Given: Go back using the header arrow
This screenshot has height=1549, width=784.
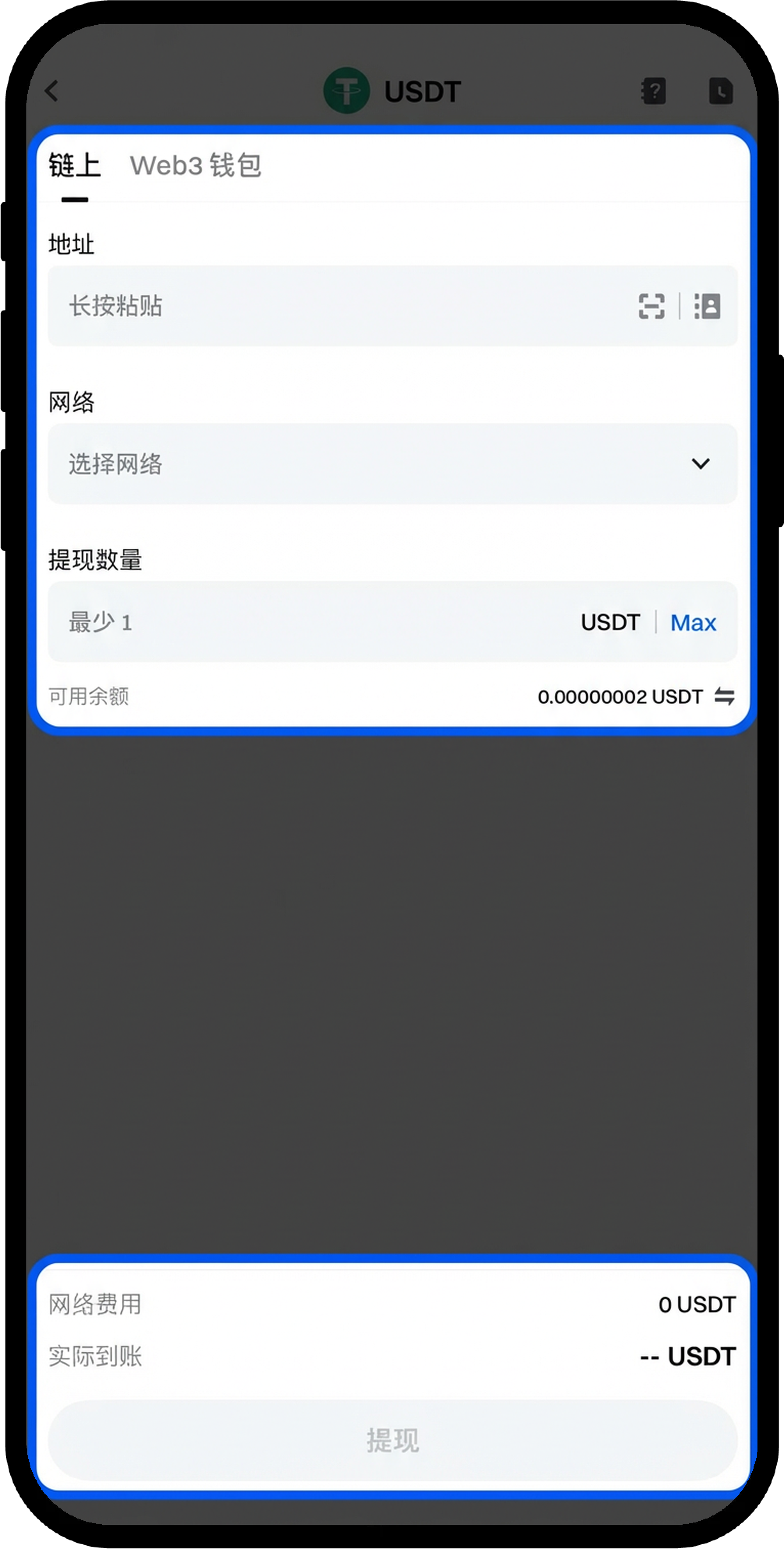Looking at the screenshot, I should (x=52, y=91).
